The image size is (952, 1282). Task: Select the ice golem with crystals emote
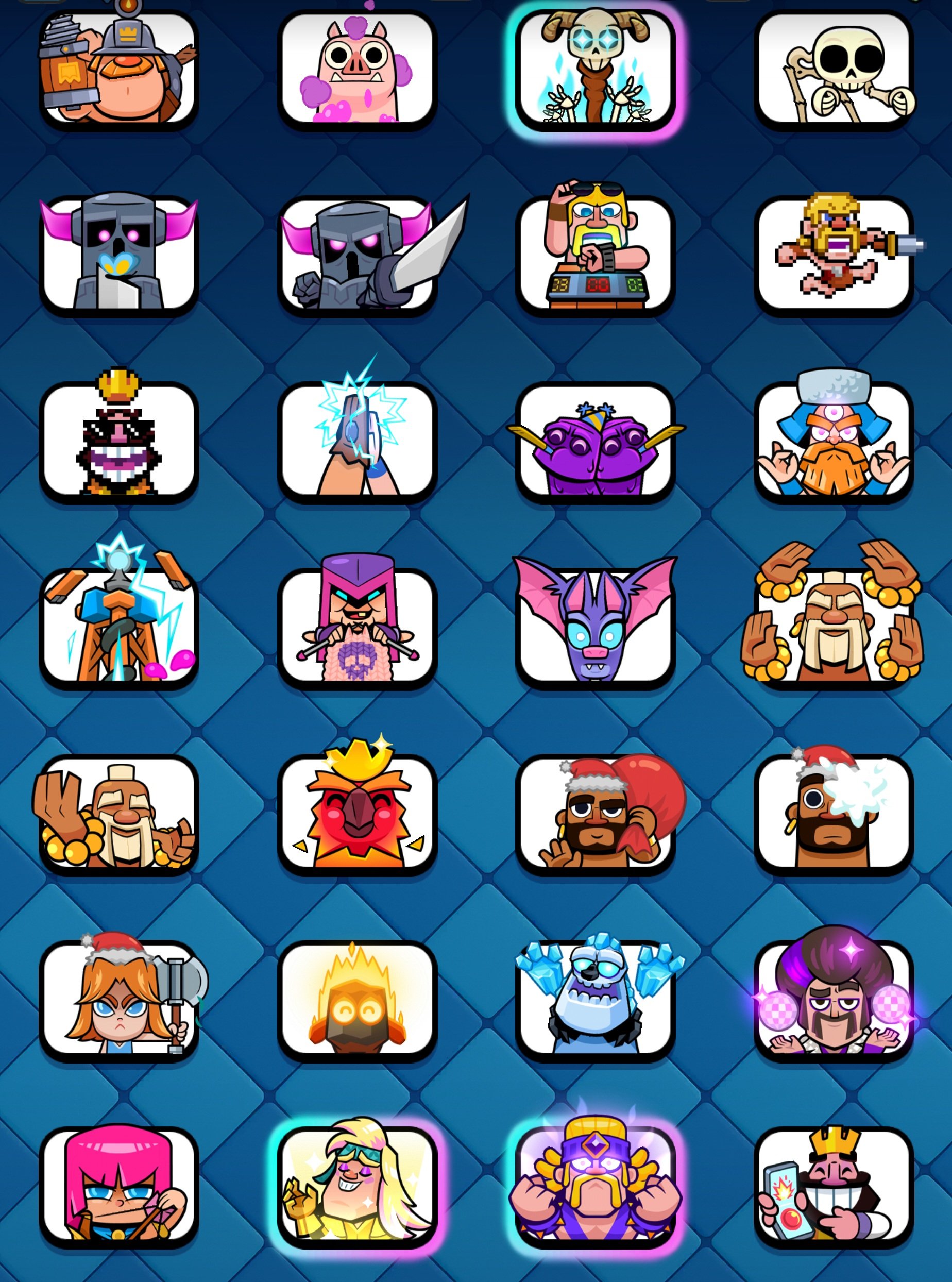(596, 1000)
